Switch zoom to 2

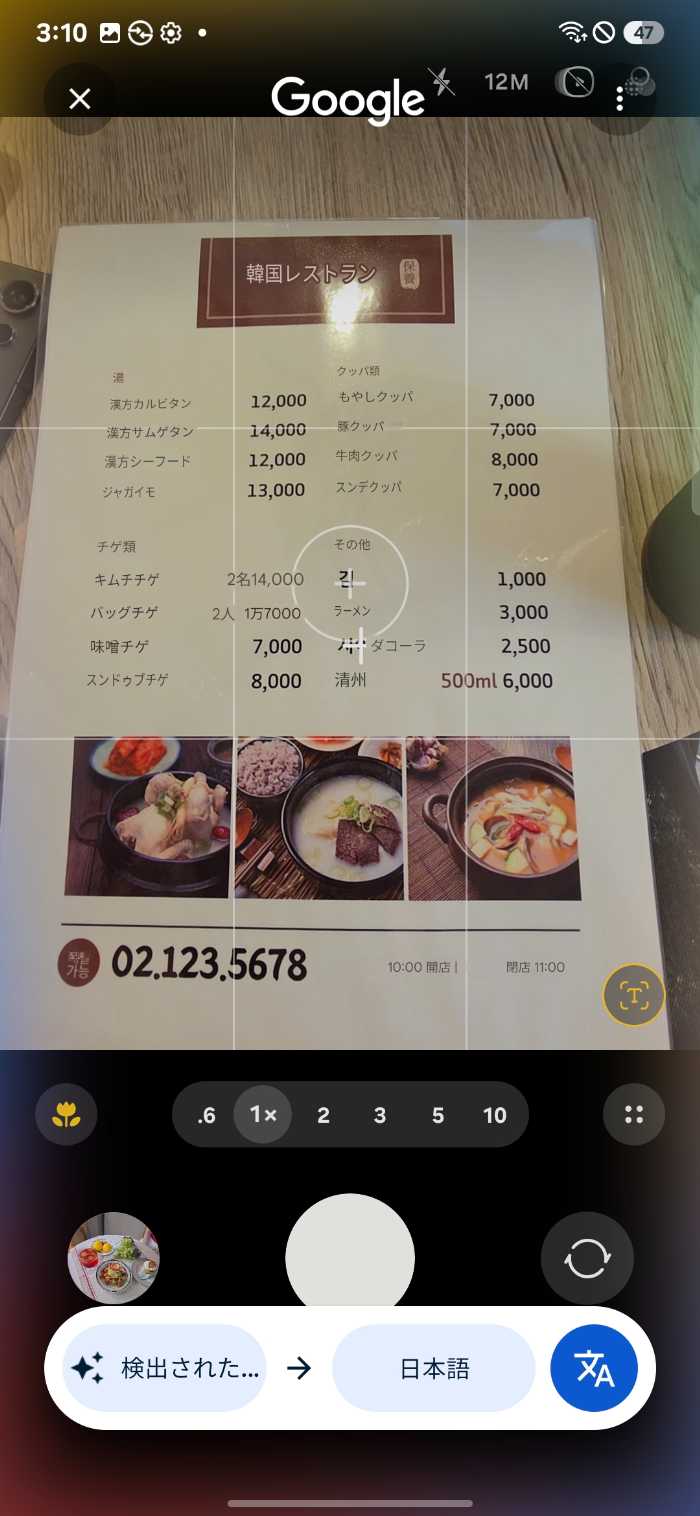pyautogui.click(x=323, y=1115)
